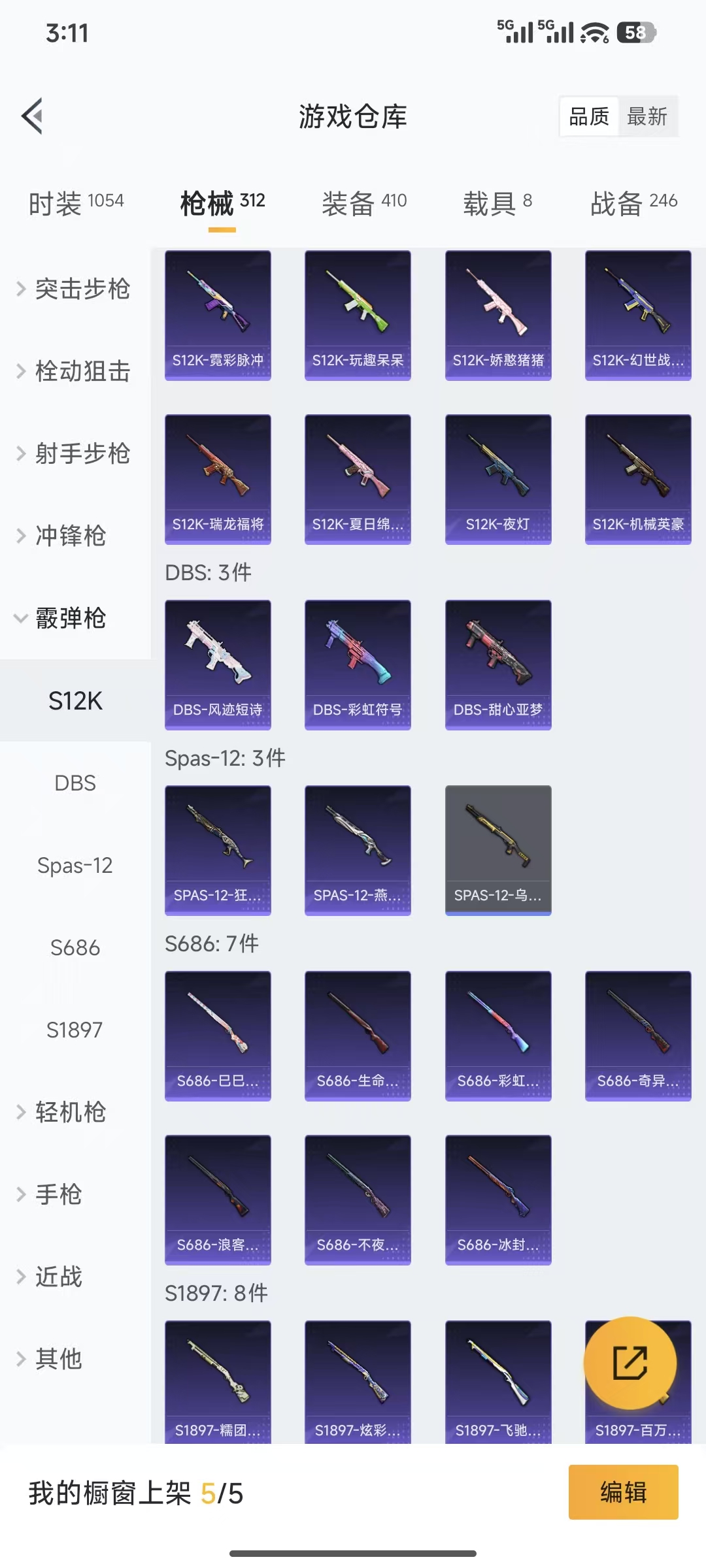Viewport: 706px width, 1568px height.
Task: Open the 载具 tab
Action: tap(497, 203)
